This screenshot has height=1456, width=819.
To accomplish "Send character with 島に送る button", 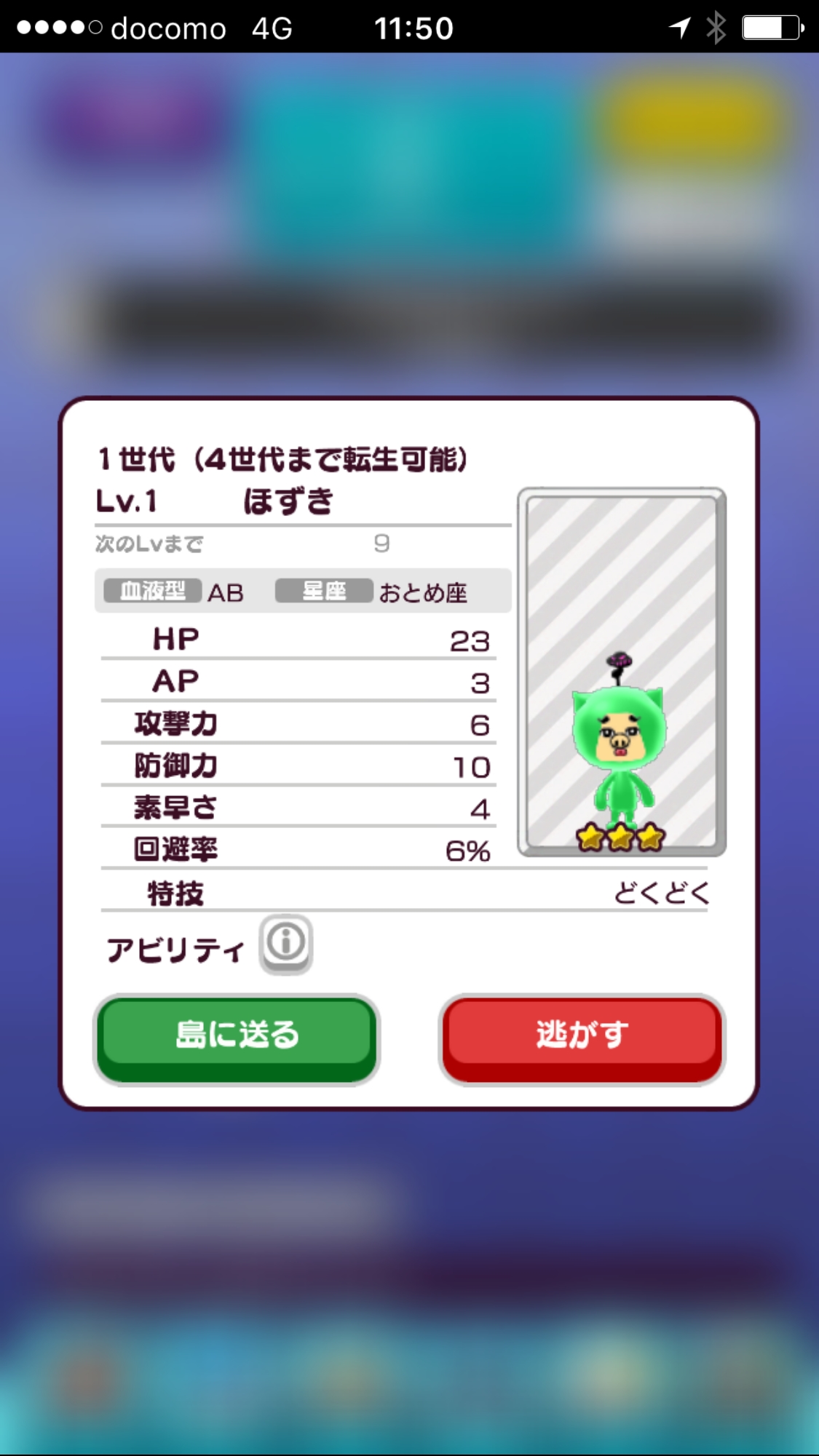I will click(237, 1036).
